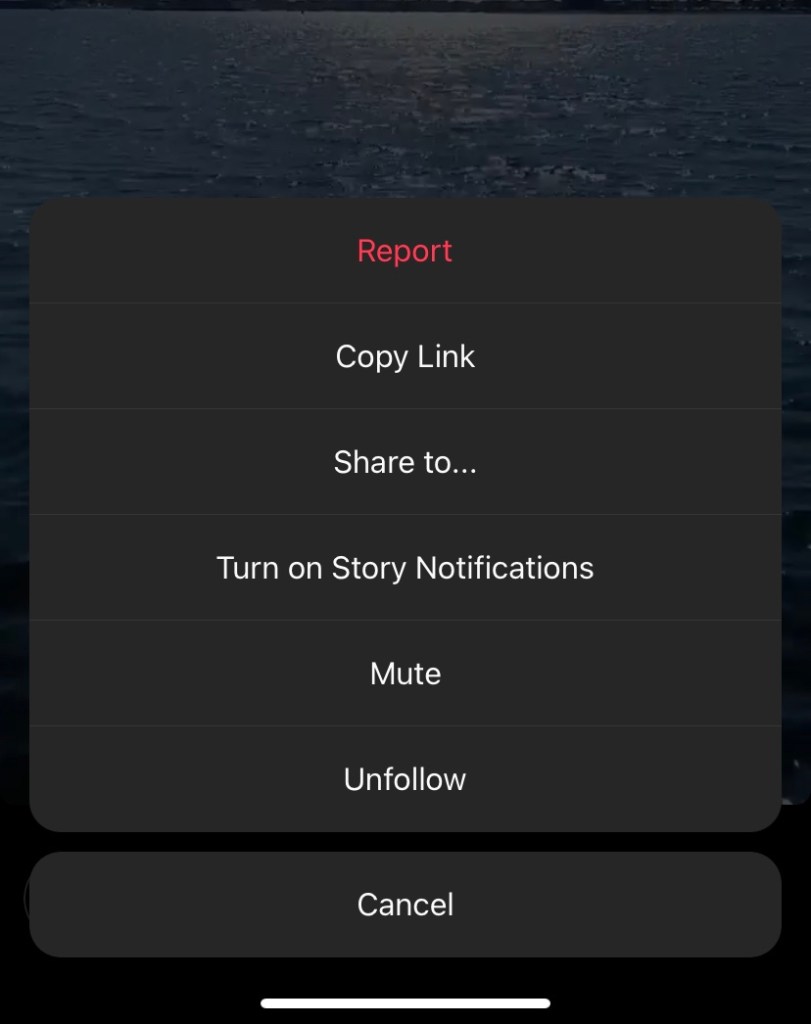Report this story

click(405, 251)
